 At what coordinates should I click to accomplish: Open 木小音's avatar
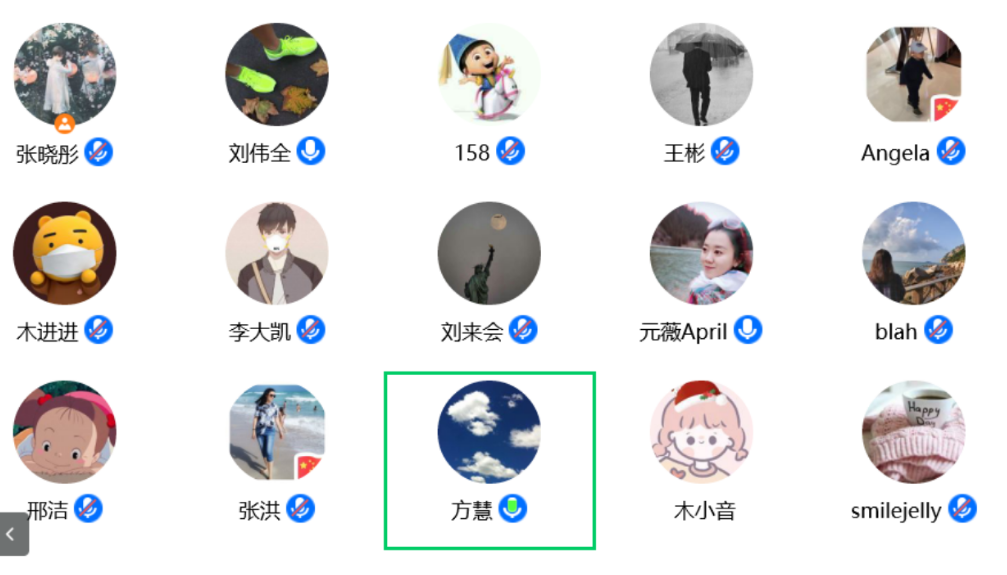click(x=701, y=432)
